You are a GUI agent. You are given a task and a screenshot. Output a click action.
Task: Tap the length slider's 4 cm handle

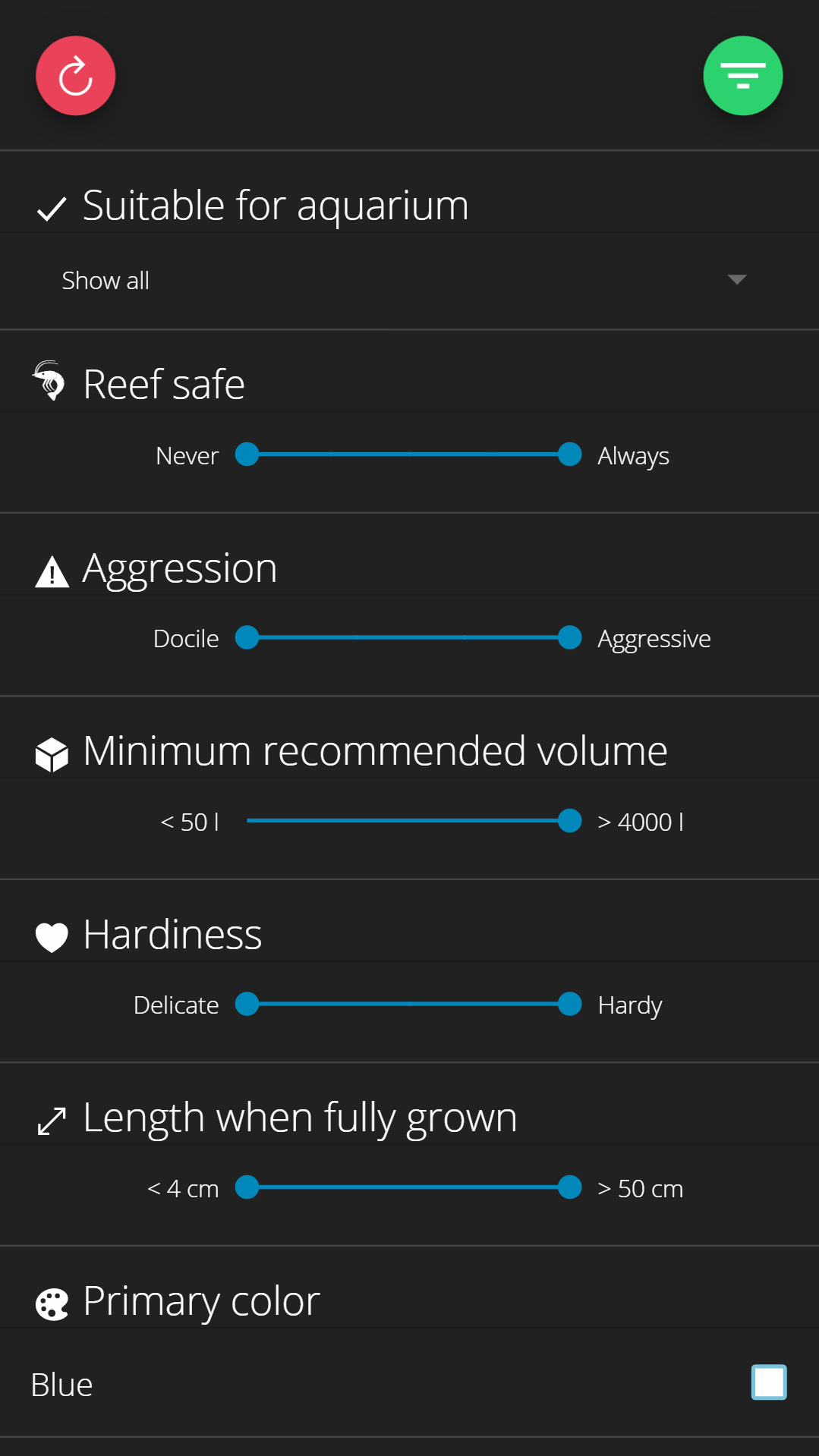(247, 1187)
